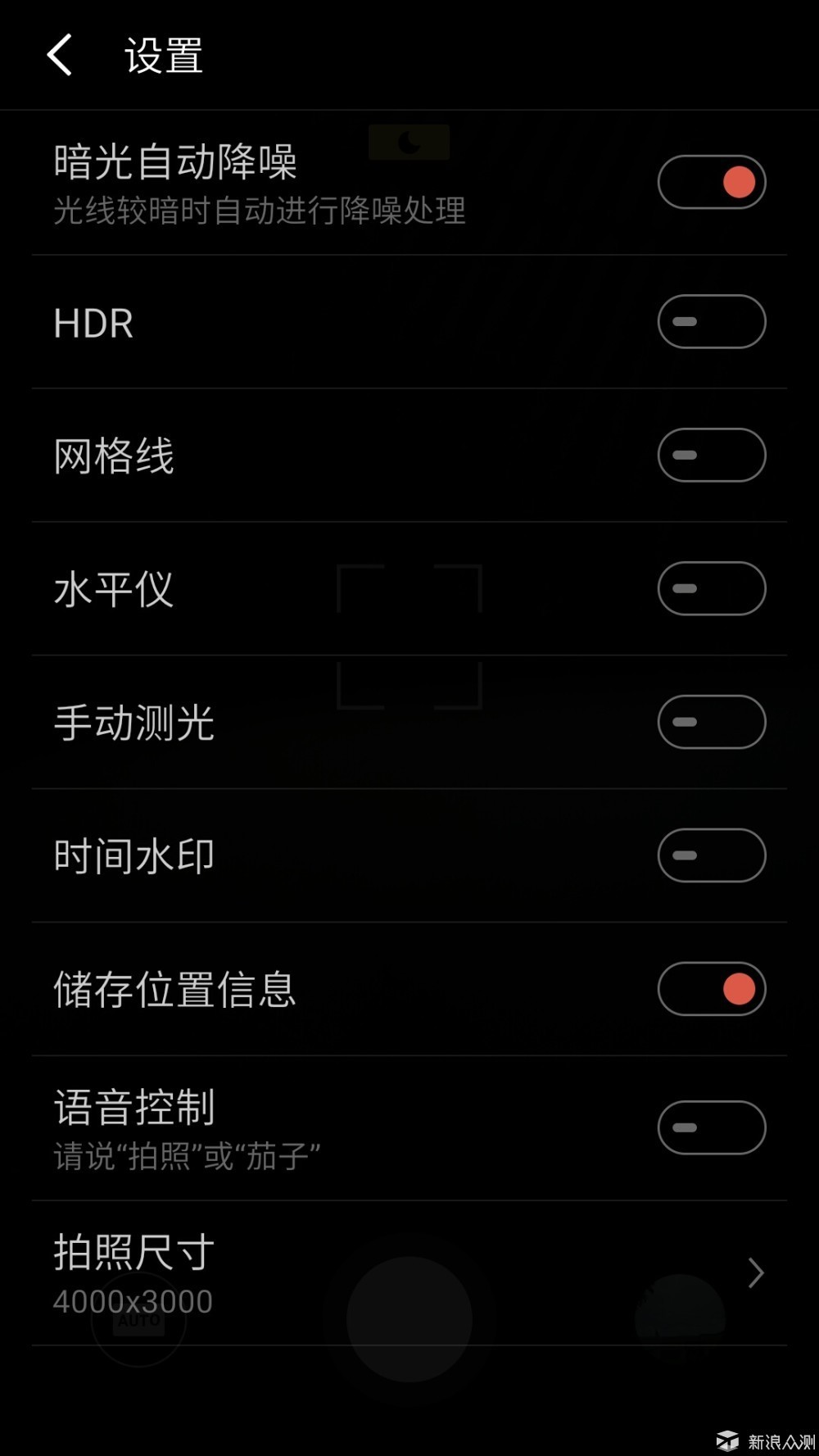Turn off 储存位置信息
The image size is (819, 1456).
712,989
